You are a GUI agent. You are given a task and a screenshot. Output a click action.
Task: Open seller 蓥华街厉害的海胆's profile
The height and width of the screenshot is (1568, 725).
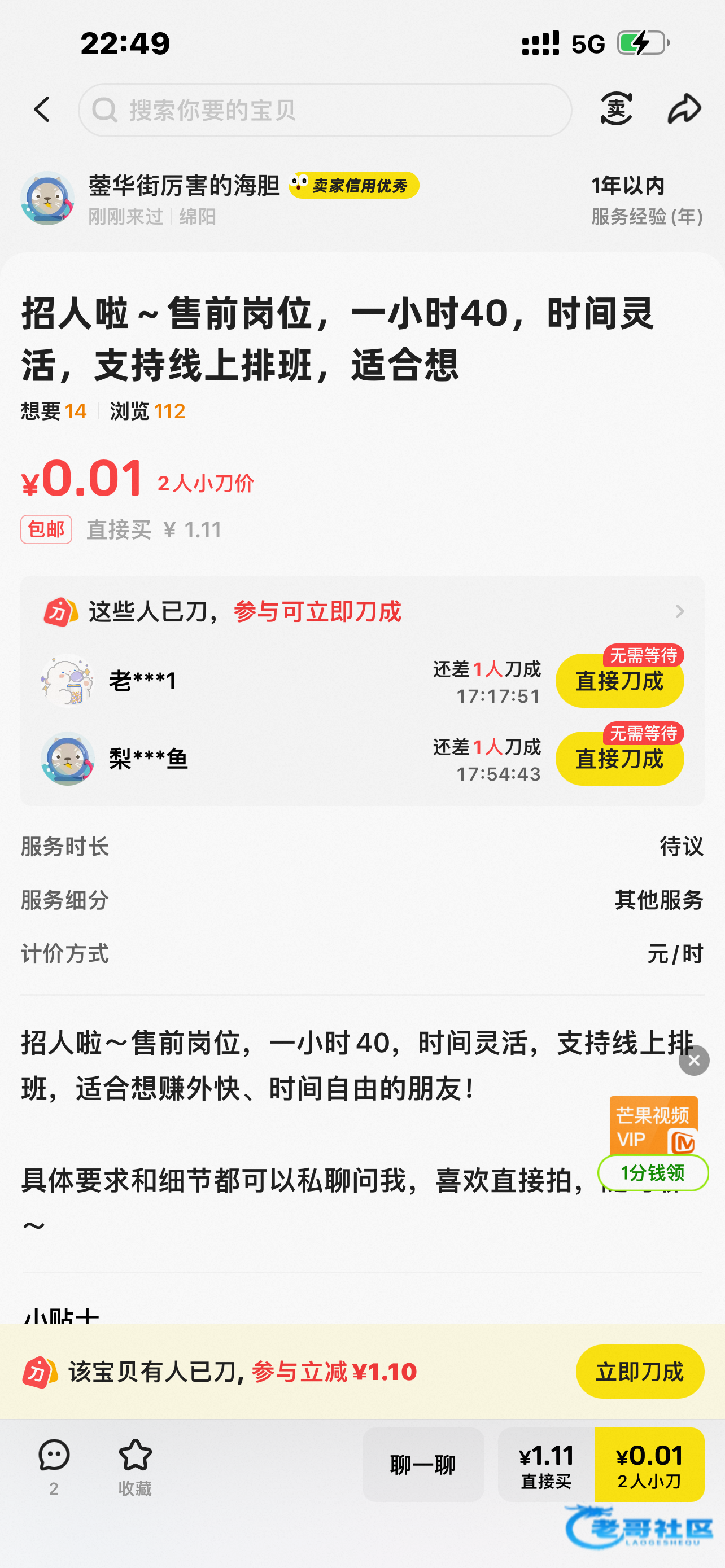[x=182, y=186]
